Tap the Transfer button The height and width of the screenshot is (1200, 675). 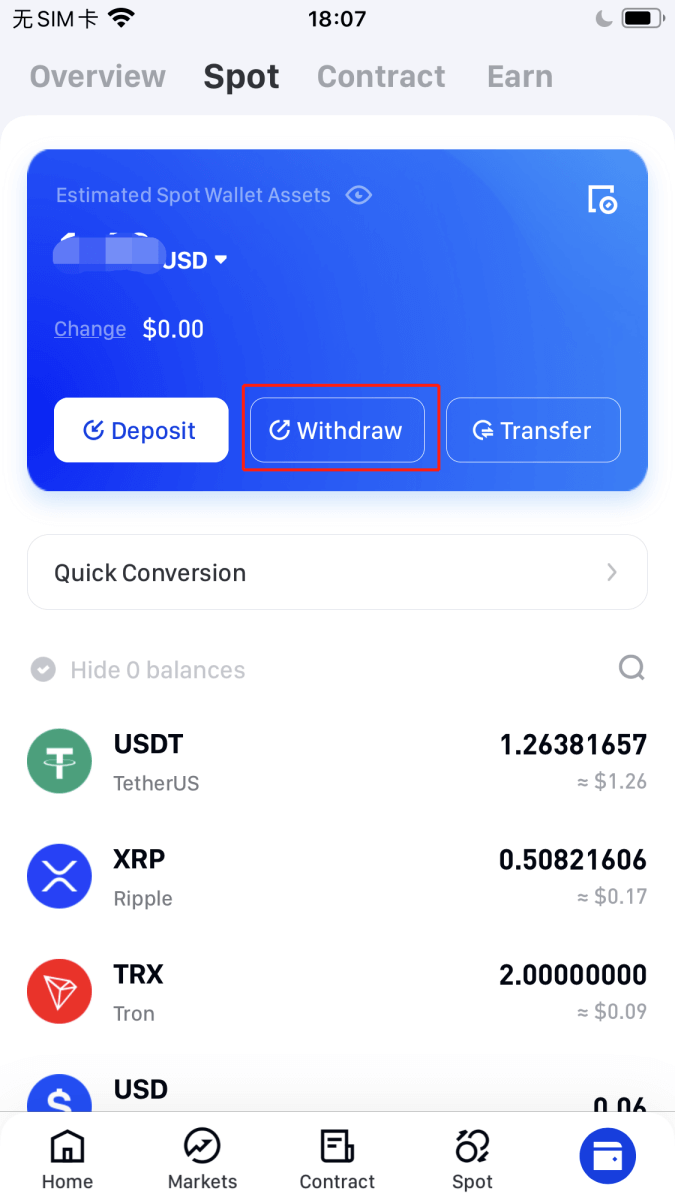(533, 430)
